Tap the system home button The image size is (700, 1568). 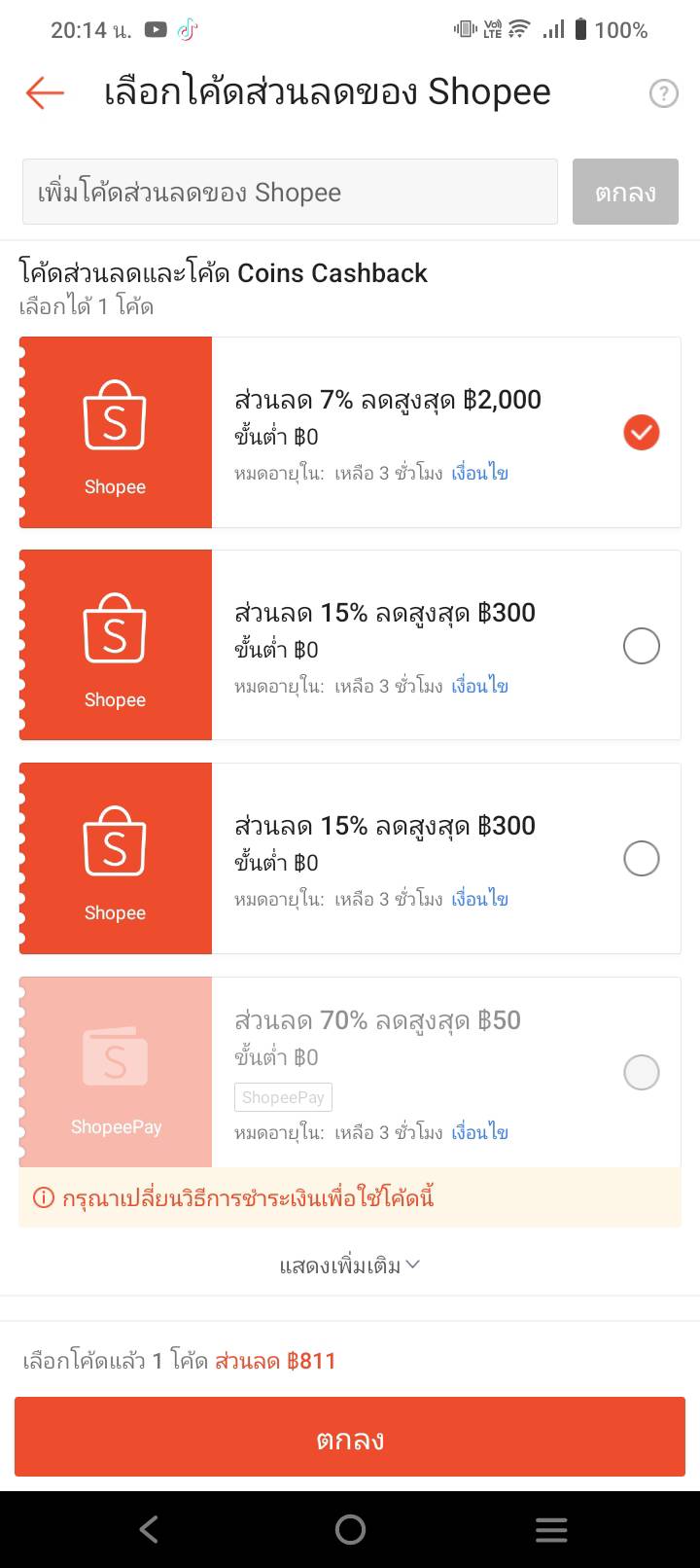click(350, 1529)
